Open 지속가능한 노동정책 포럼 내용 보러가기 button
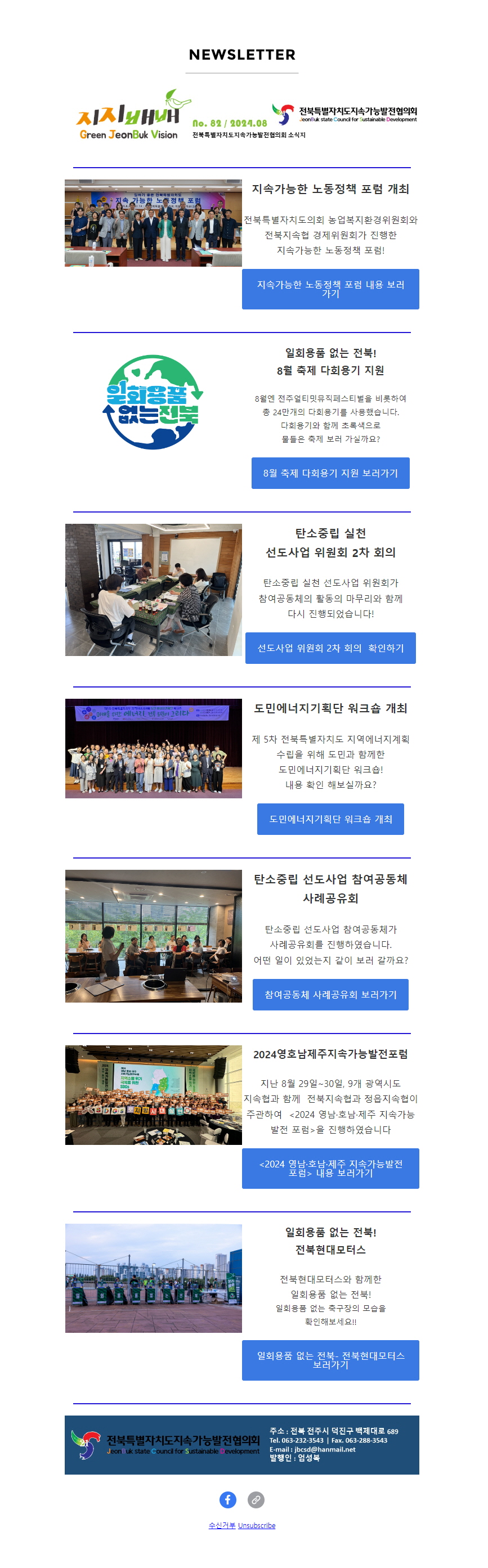This screenshot has width=488, height=1568. pos(330,289)
